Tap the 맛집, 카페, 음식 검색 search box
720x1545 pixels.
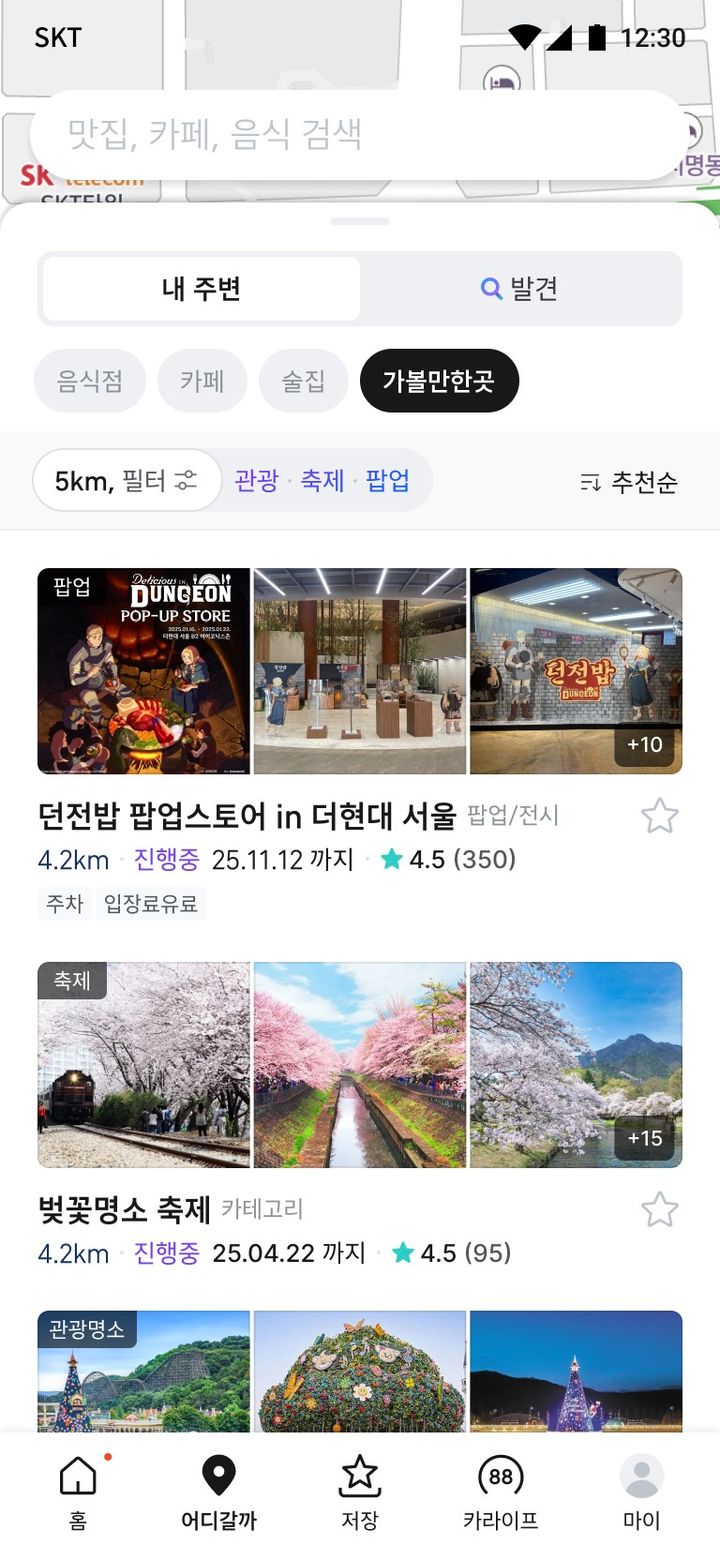[x=360, y=135]
